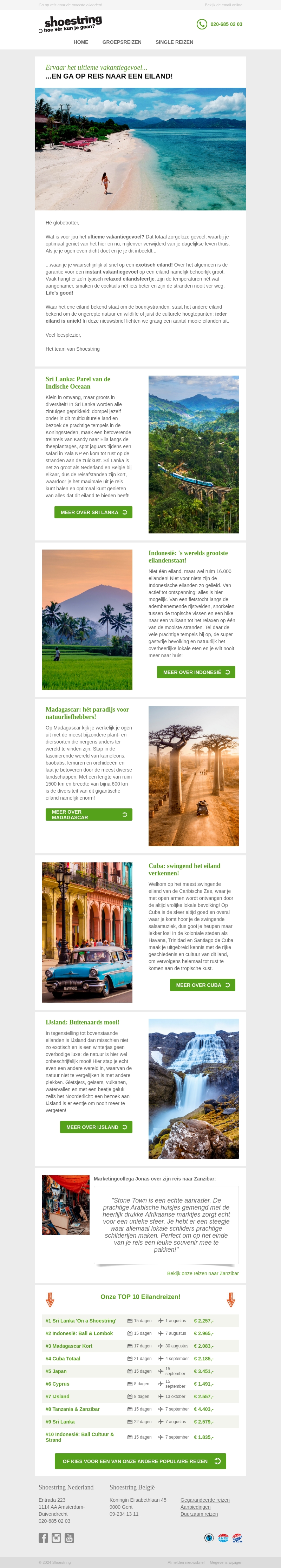Tap MEER OVER MADAGASCAR button
Viewport: 281px width, 1568px height.
coord(89,814)
